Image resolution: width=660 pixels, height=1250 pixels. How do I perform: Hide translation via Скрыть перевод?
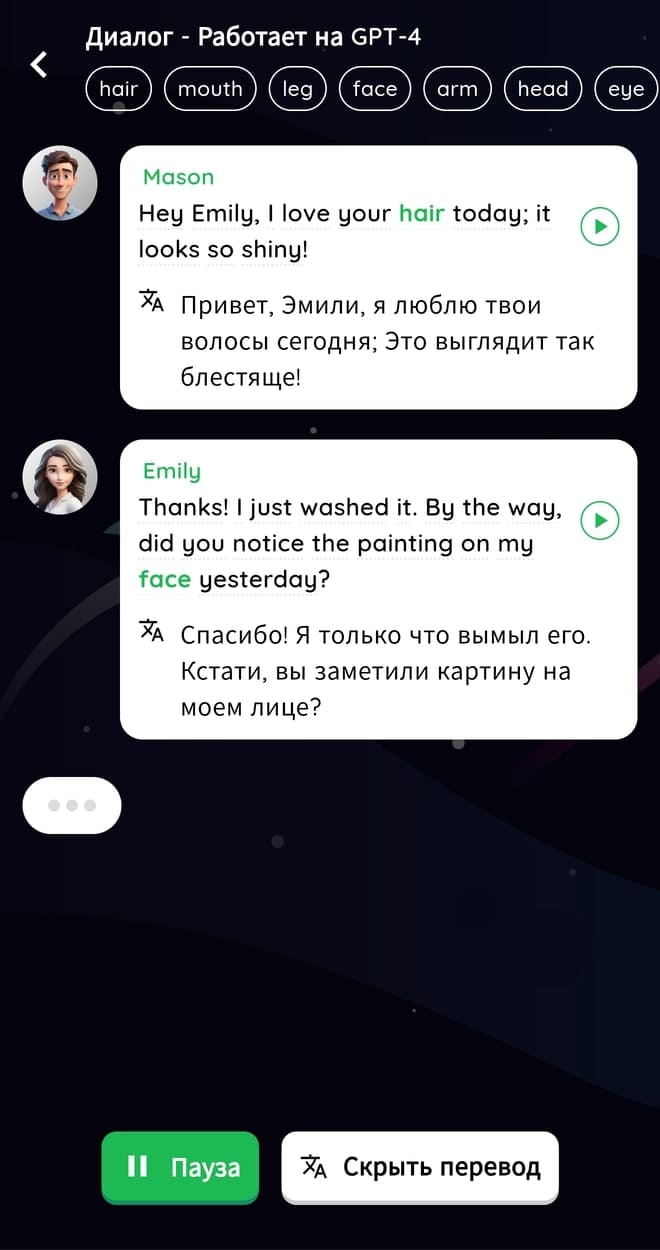tap(419, 1167)
